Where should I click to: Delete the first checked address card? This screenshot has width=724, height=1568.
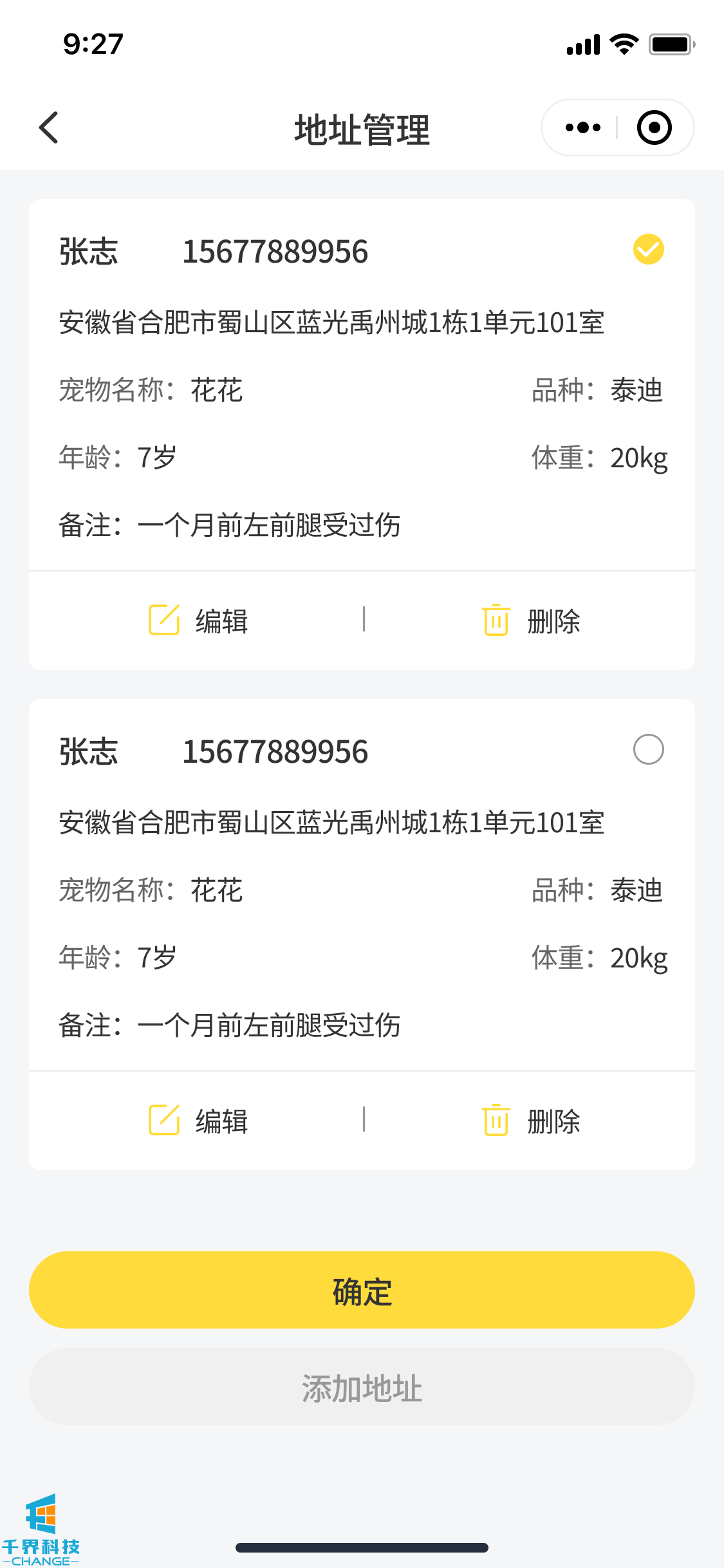click(531, 621)
